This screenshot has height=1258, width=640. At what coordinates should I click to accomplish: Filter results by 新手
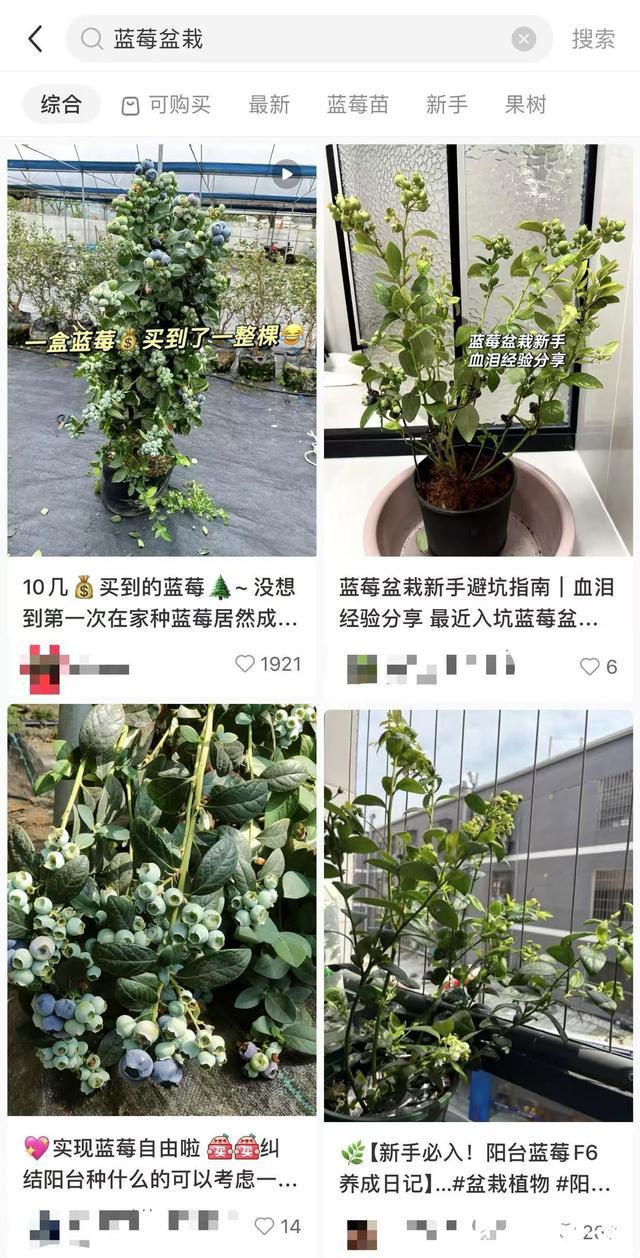pyautogui.click(x=446, y=104)
